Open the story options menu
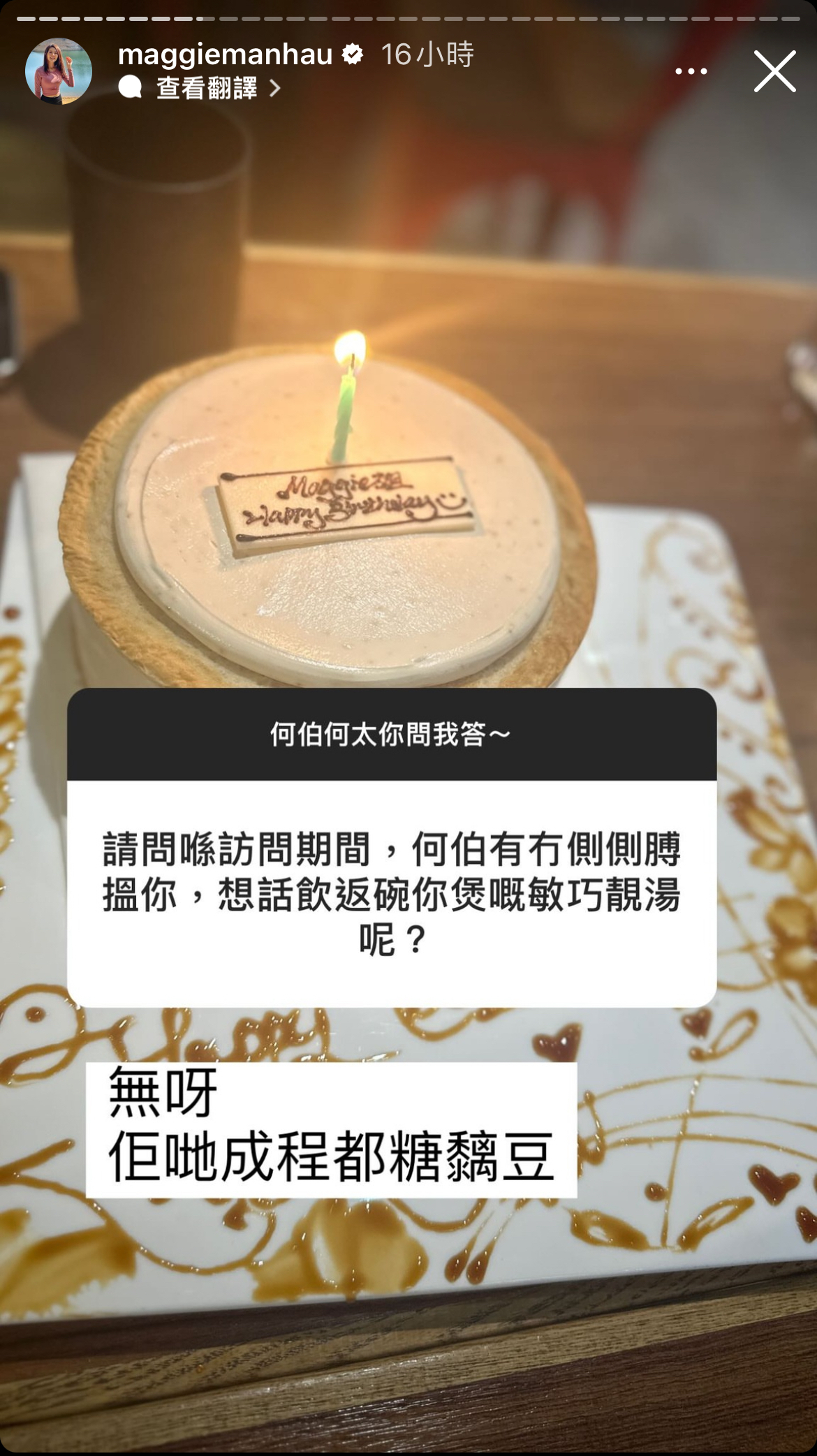Image resolution: width=817 pixels, height=1456 pixels. 691,71
